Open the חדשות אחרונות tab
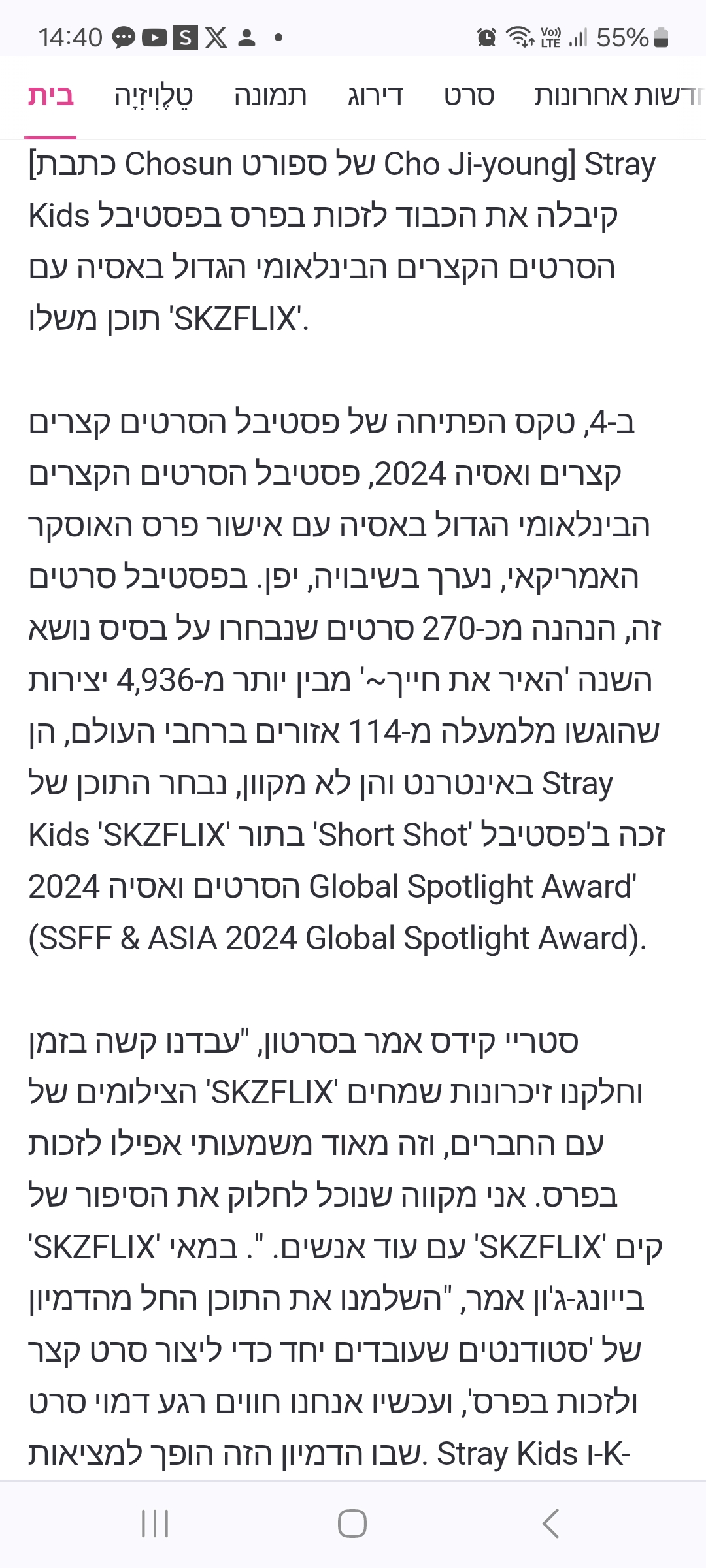The image size is (706, 1568). tap(619, 96)
